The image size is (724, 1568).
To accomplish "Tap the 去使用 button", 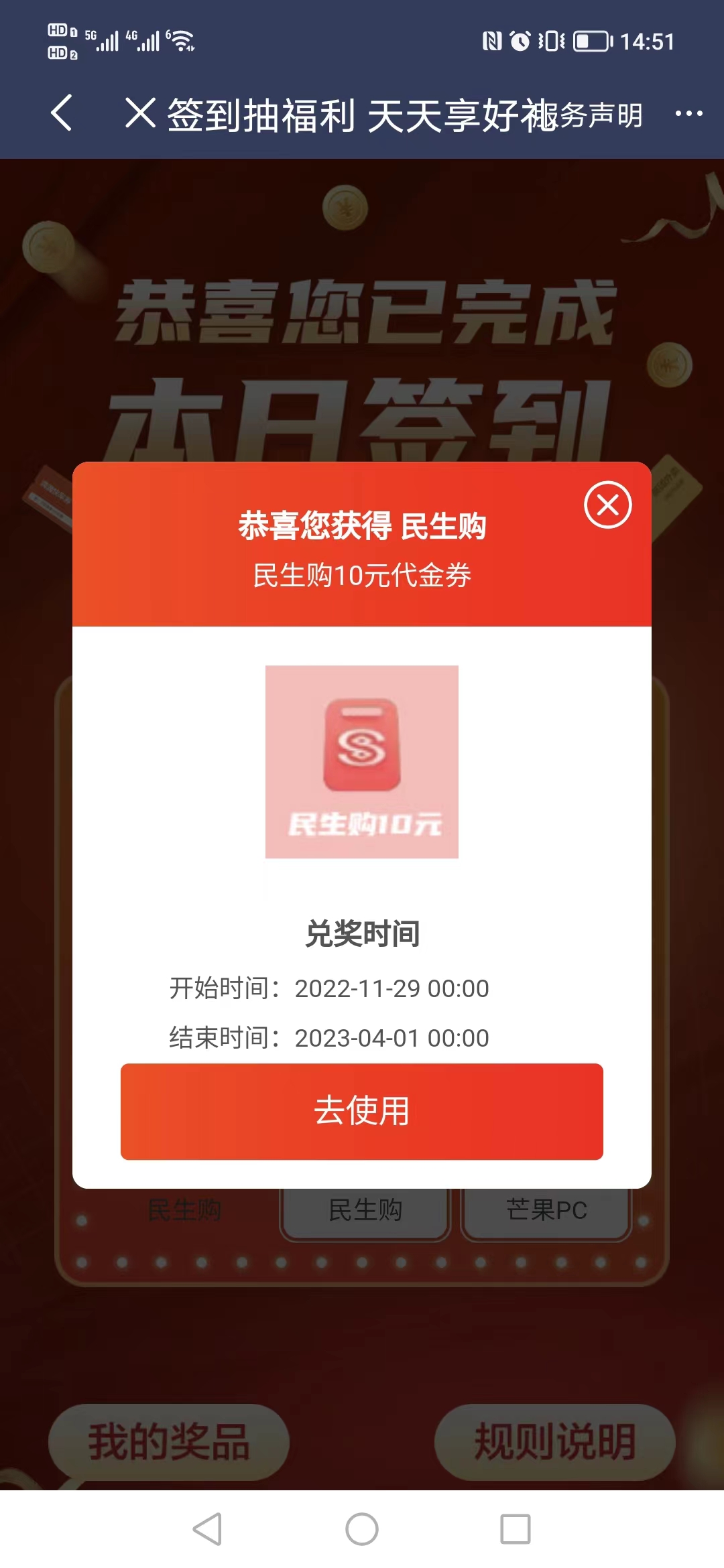I will pos(362,1111).
